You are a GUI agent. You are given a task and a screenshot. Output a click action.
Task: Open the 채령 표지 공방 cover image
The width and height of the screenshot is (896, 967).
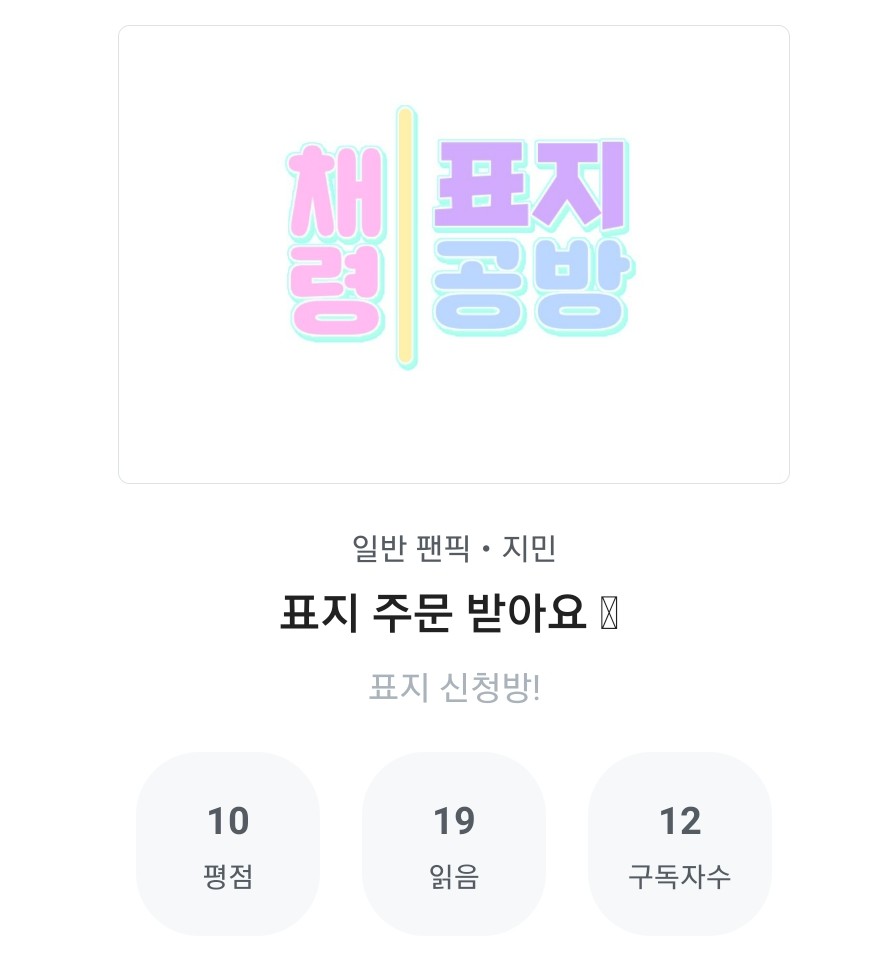click(x=454, y=254)
